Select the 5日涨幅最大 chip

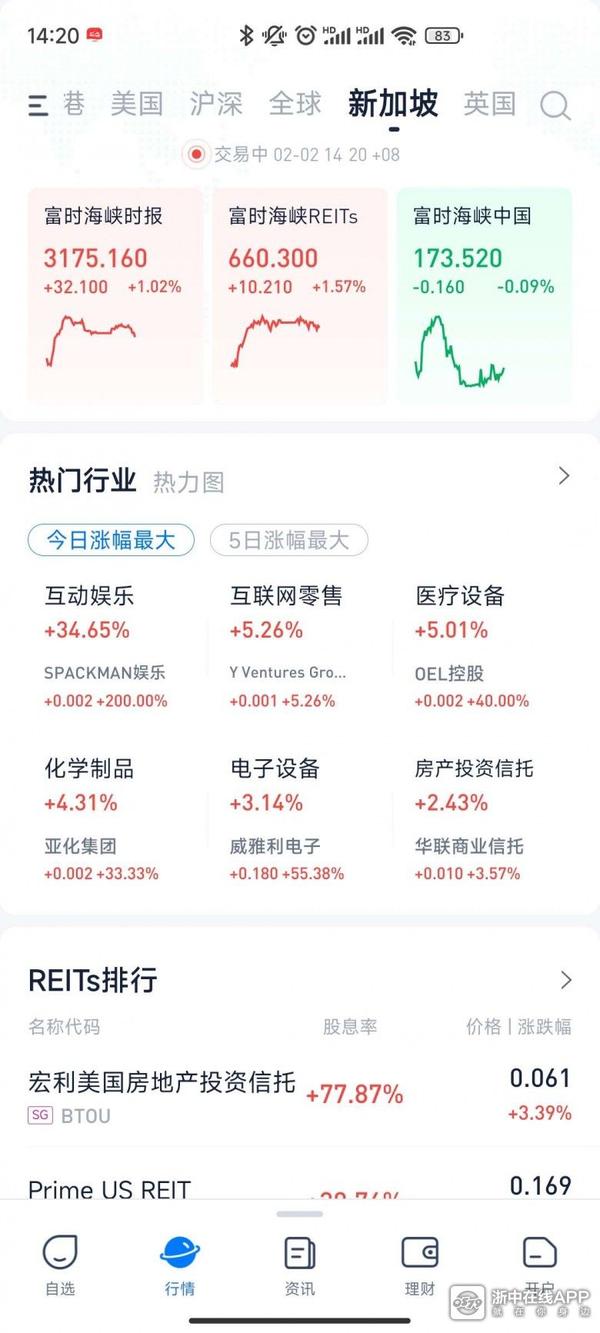[289, 541]
